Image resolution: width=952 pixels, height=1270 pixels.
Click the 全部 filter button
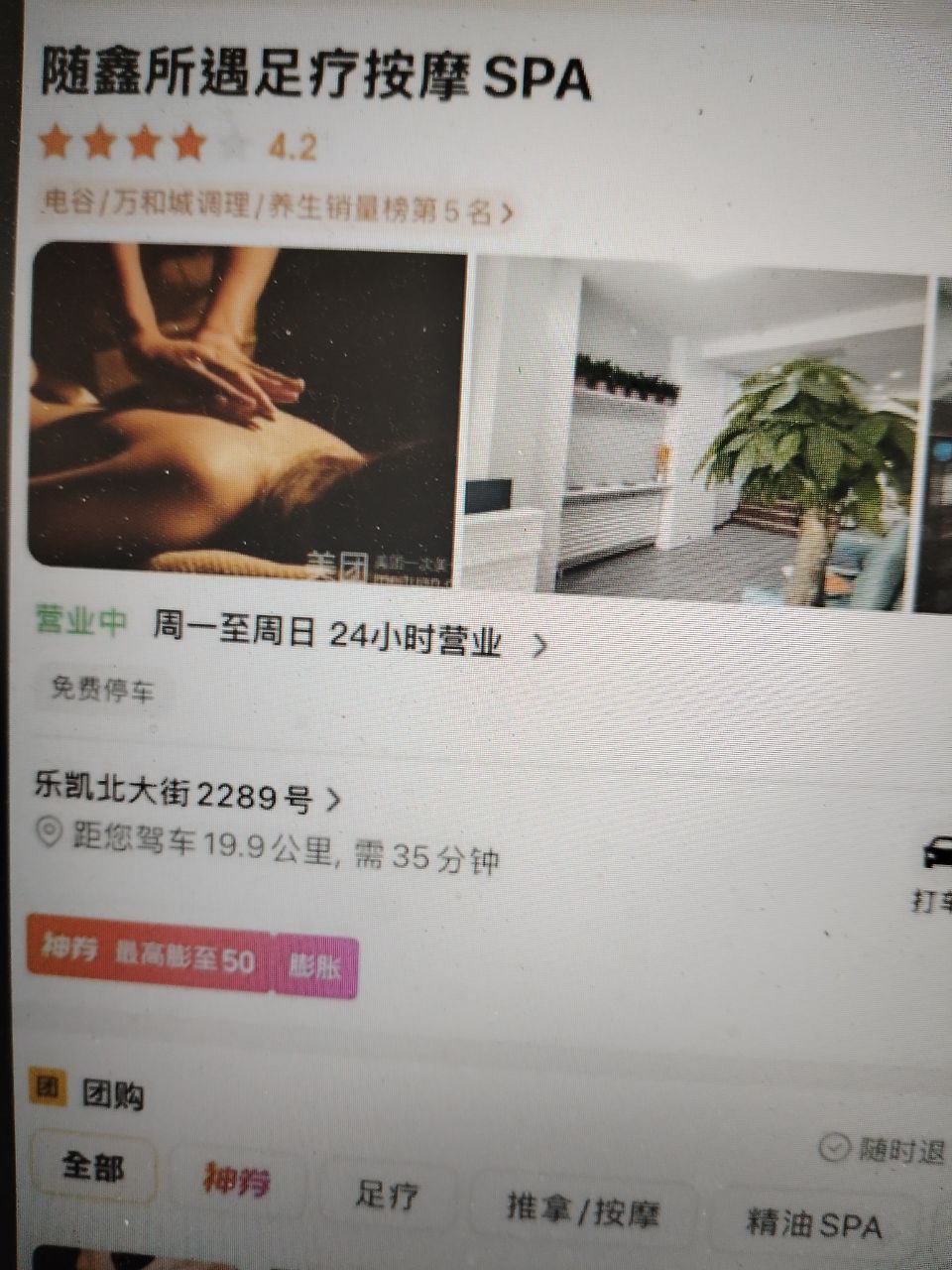coord(93,1172)
